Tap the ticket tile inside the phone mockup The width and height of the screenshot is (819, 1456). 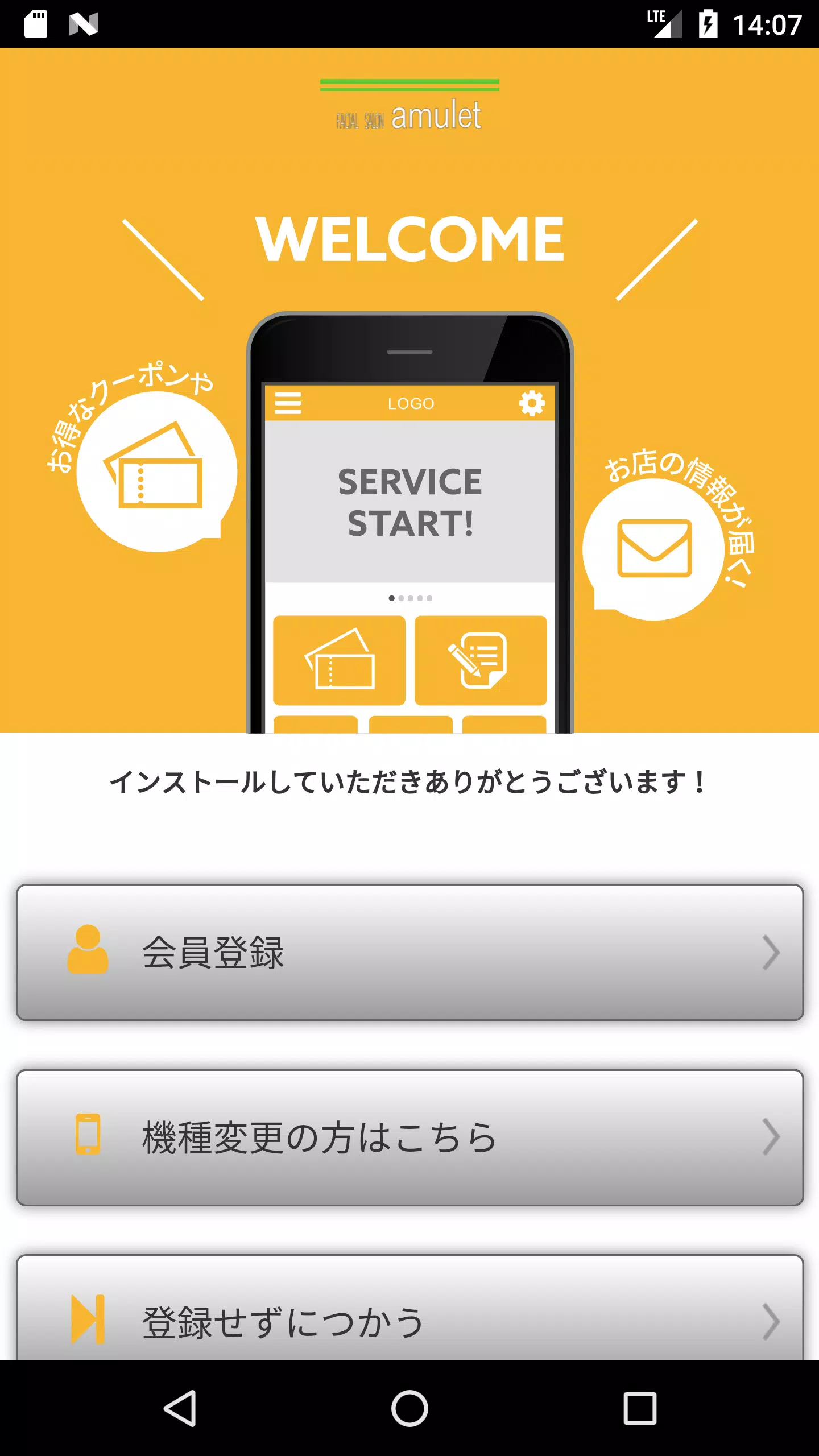(x=340, y=661)
